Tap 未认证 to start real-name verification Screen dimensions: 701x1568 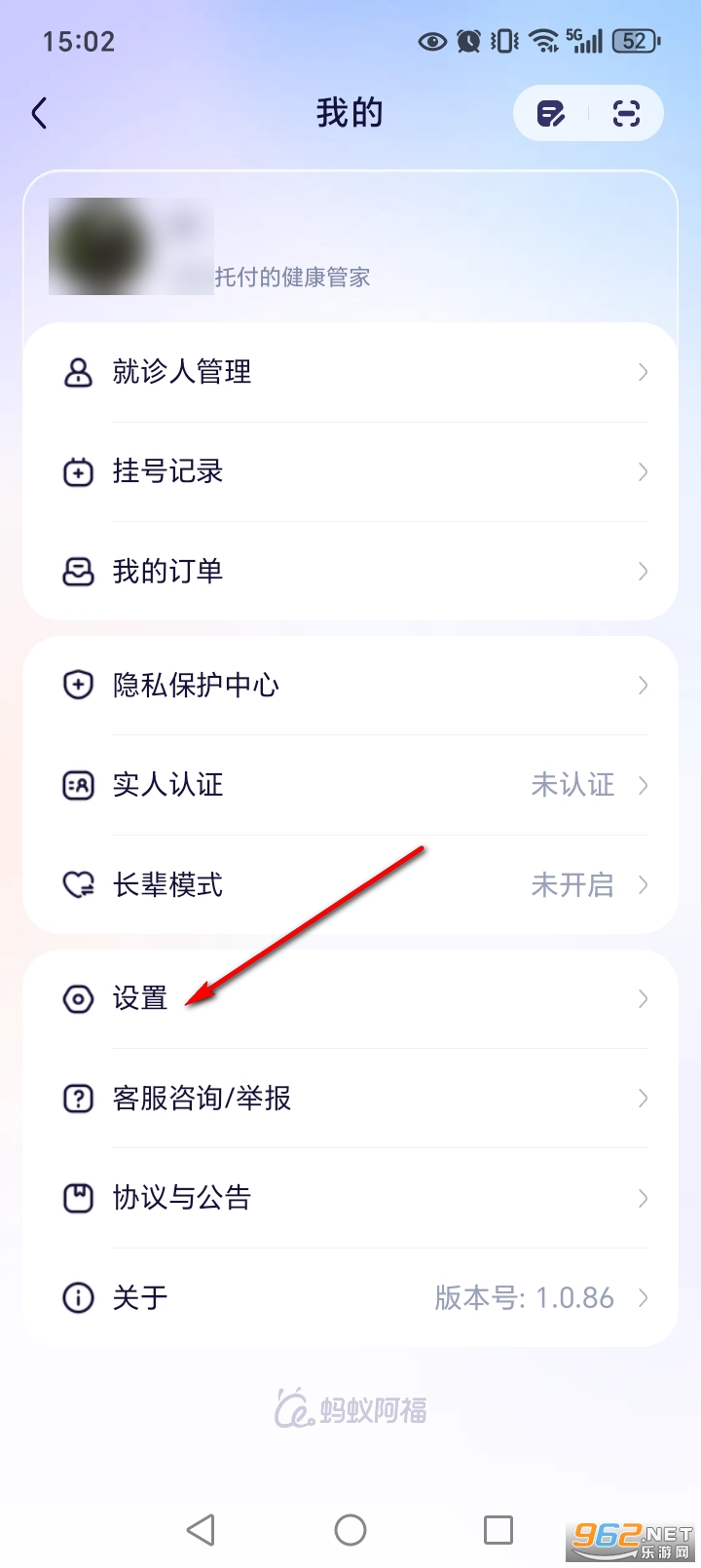click(x=572, y=785)
